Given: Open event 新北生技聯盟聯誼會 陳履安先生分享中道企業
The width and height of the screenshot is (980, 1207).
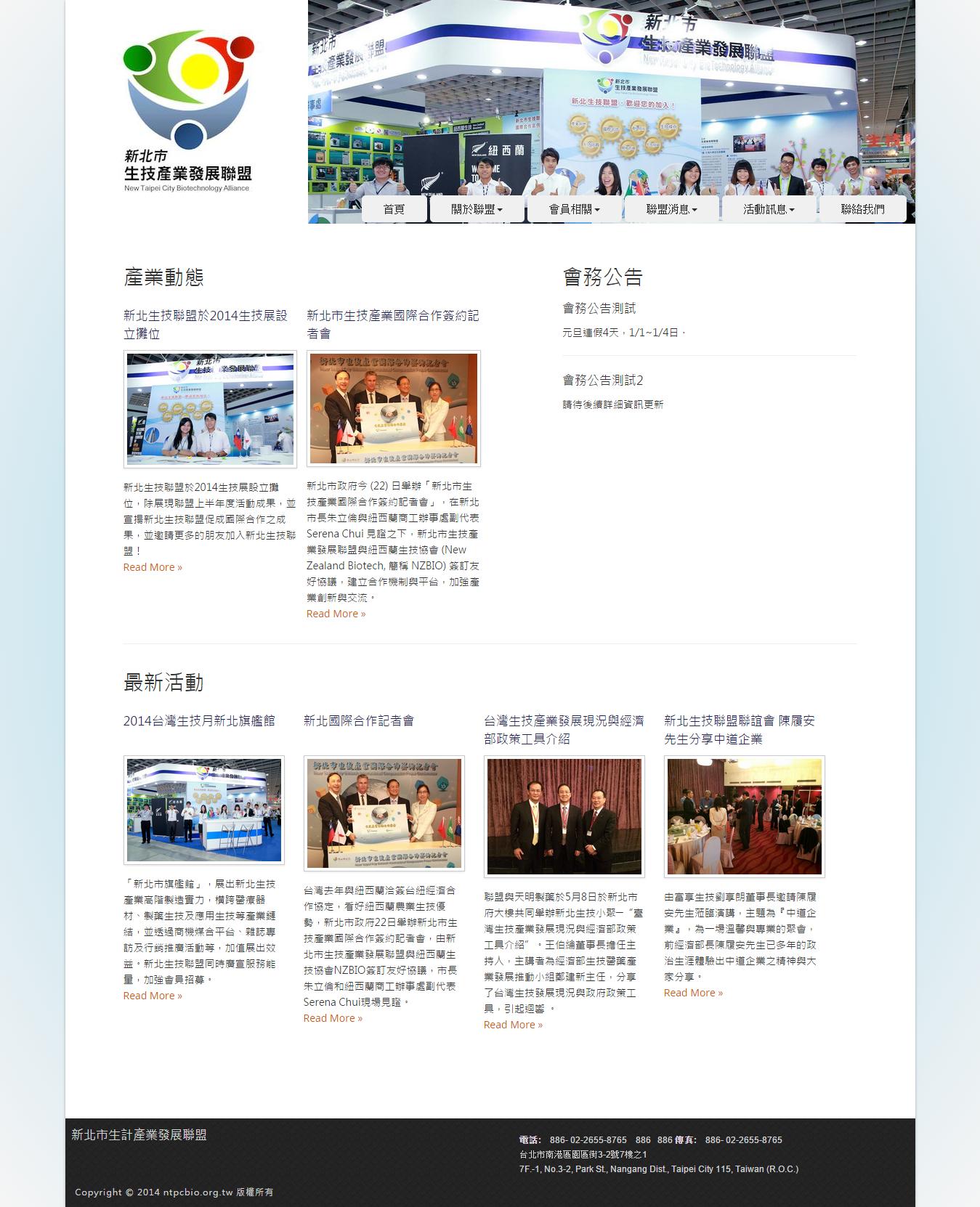Looking at the screenshot, I should pyautogui.click(x=740, y=729).
